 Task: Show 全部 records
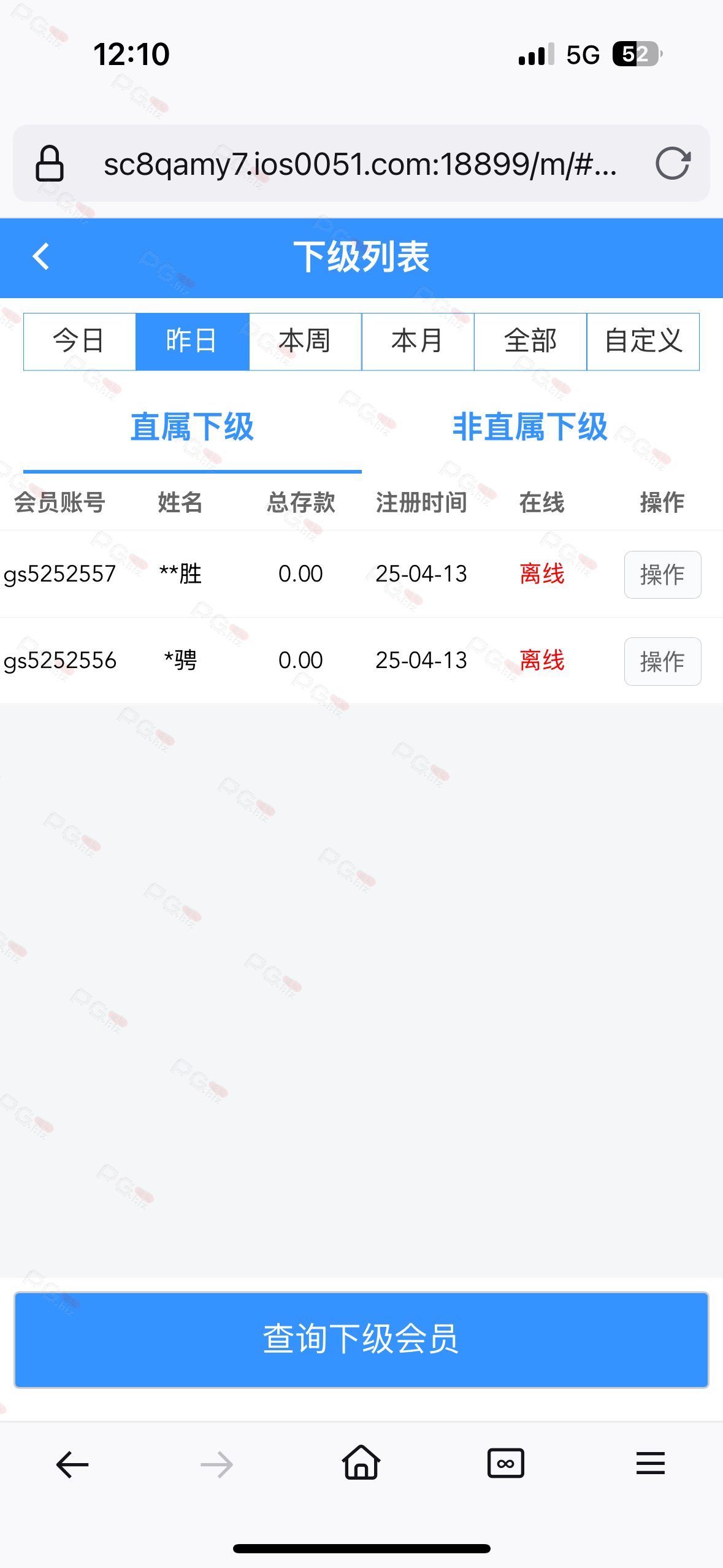tap(530, 342)
